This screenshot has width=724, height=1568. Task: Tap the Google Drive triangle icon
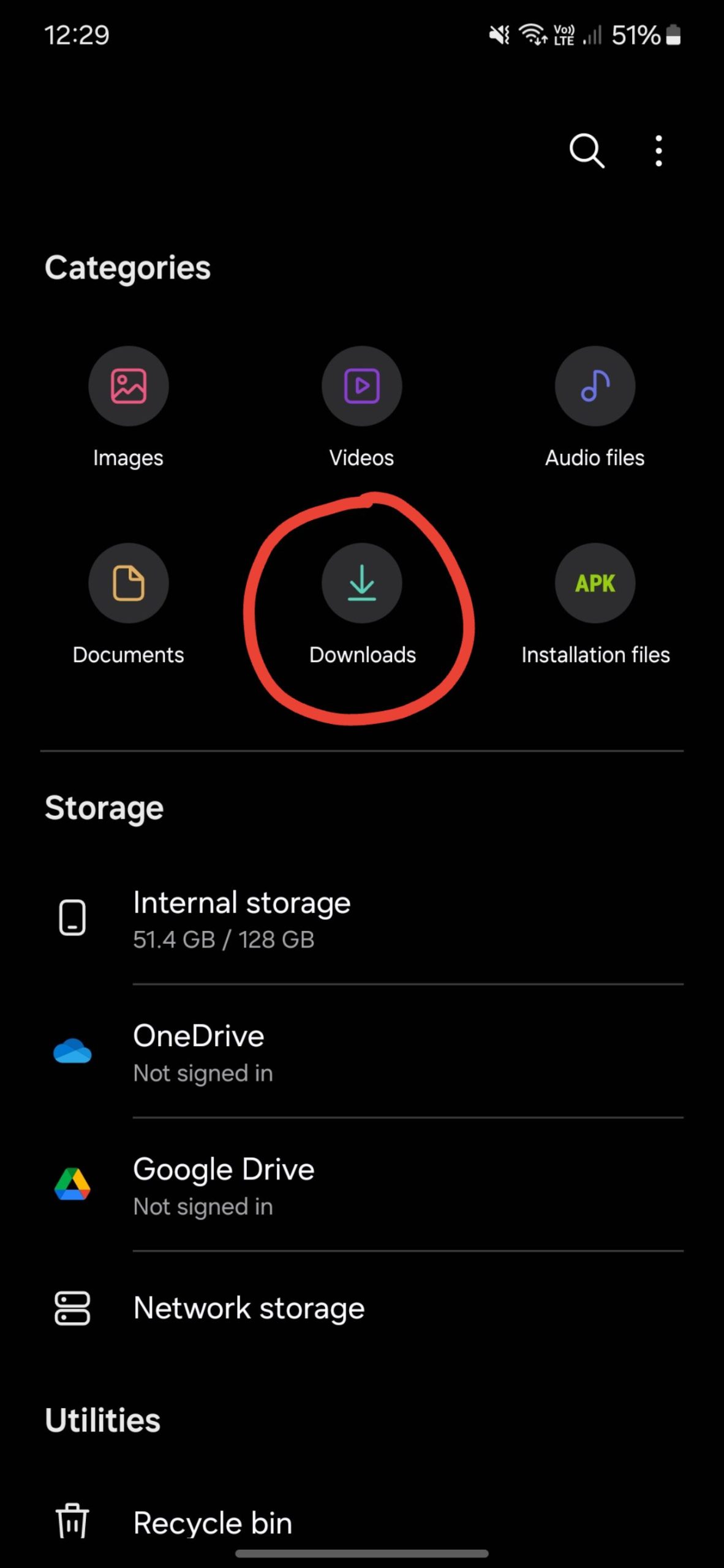[72, 1184]
